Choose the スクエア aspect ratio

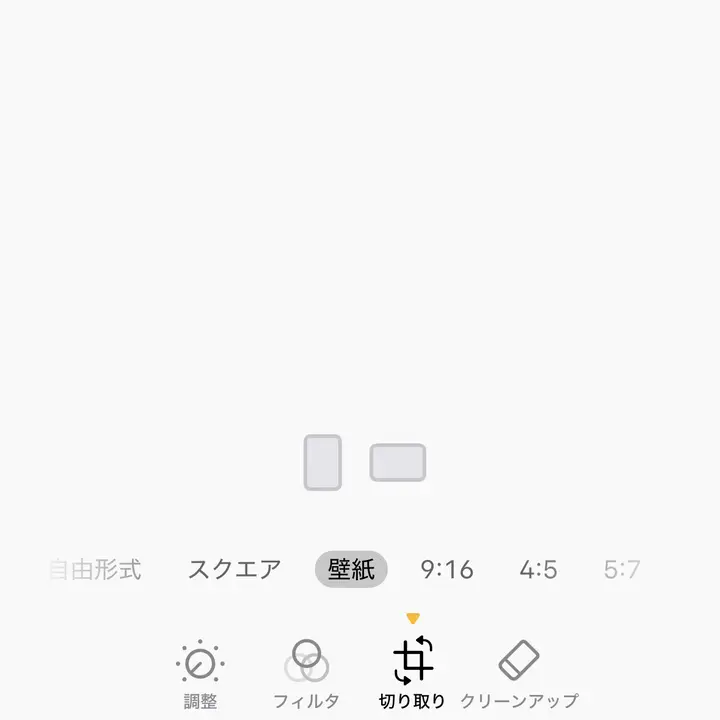pos(234,570)
